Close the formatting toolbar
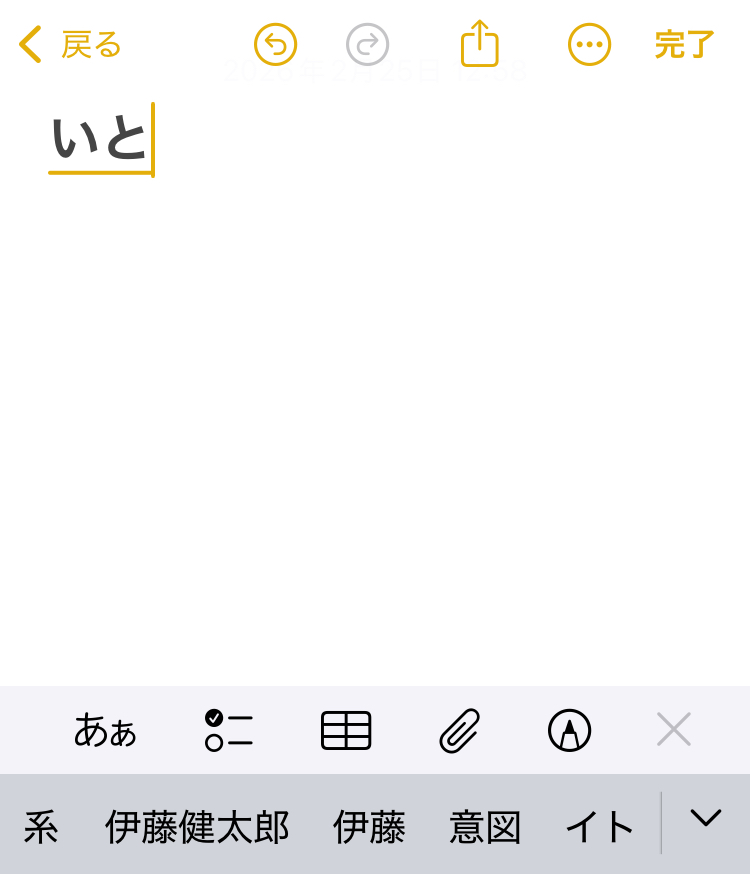The width and height of the screenshot is (750, 874). (674, 730)
